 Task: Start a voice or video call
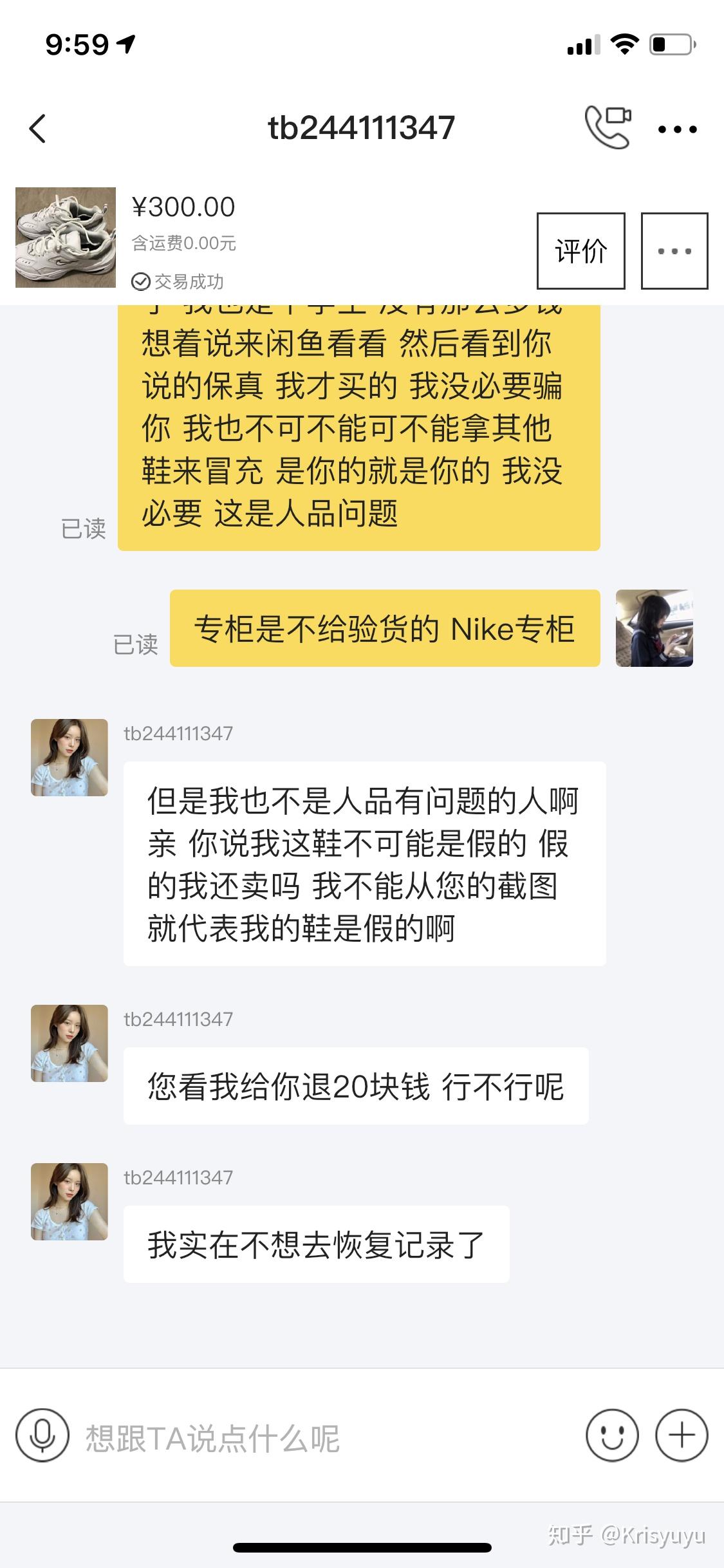pyautogui.click(x=607, y=127)
